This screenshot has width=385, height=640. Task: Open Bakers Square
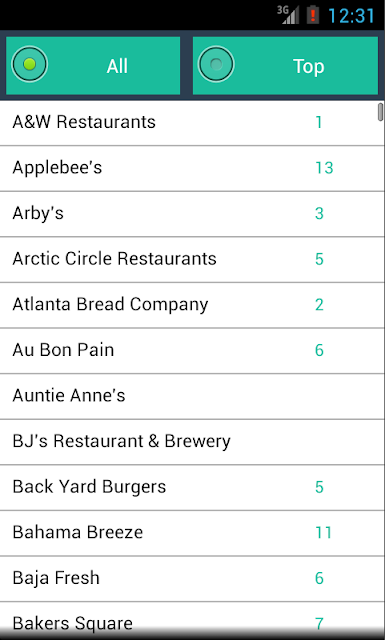click(x=192, y=621)
